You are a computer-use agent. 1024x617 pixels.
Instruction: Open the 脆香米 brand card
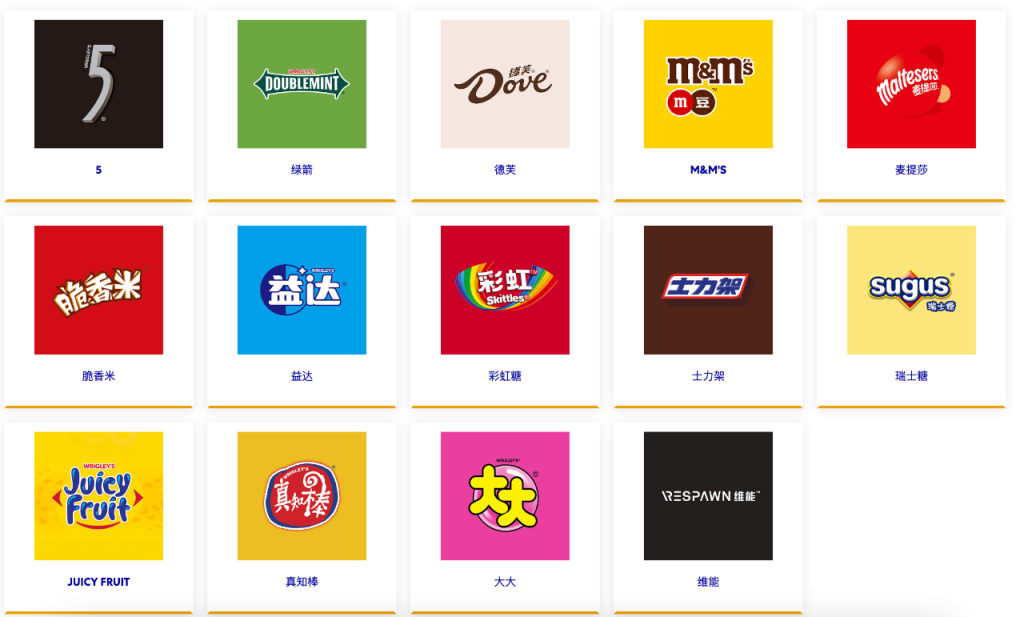click(98, 290)
